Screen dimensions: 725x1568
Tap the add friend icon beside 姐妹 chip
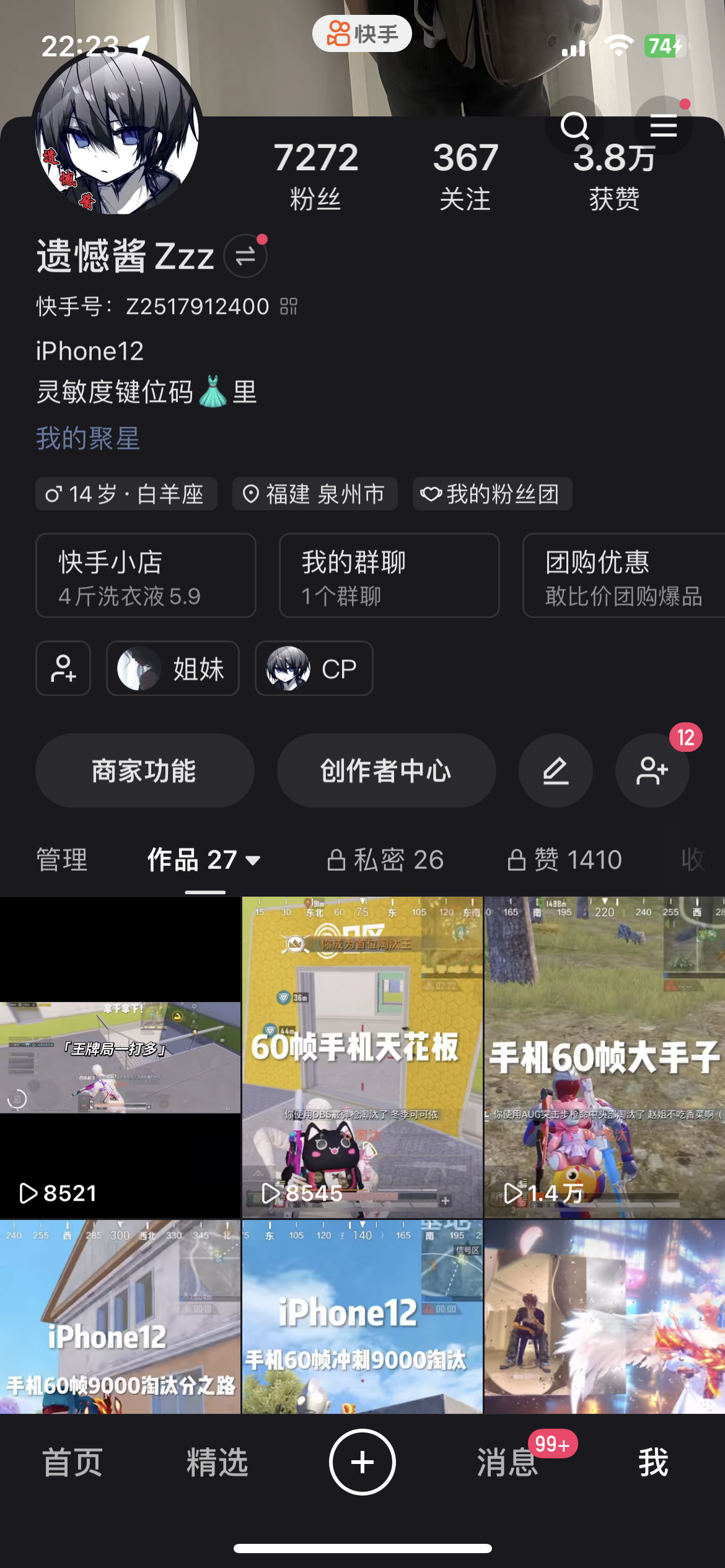(x=63, y=668)
